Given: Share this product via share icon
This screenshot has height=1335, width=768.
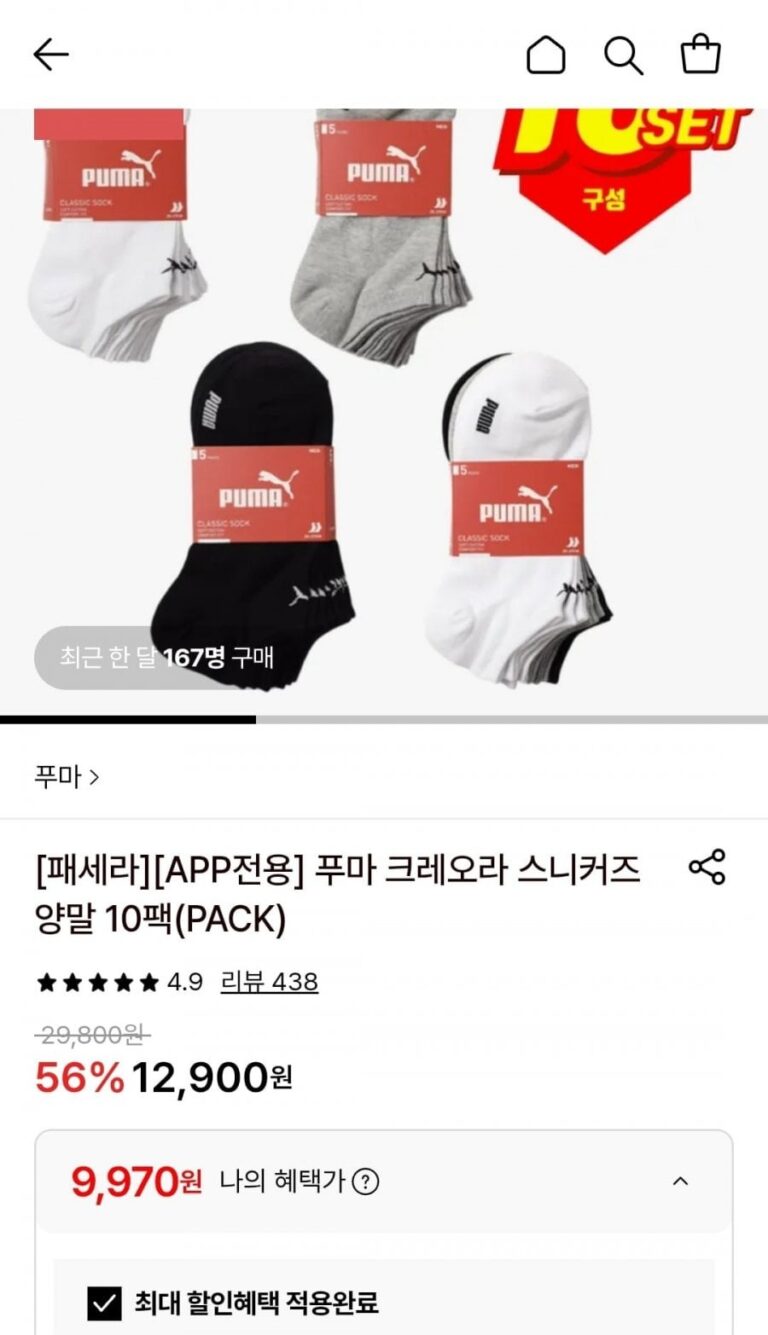Looking at the screenshot, I should (x=707, y=867).
